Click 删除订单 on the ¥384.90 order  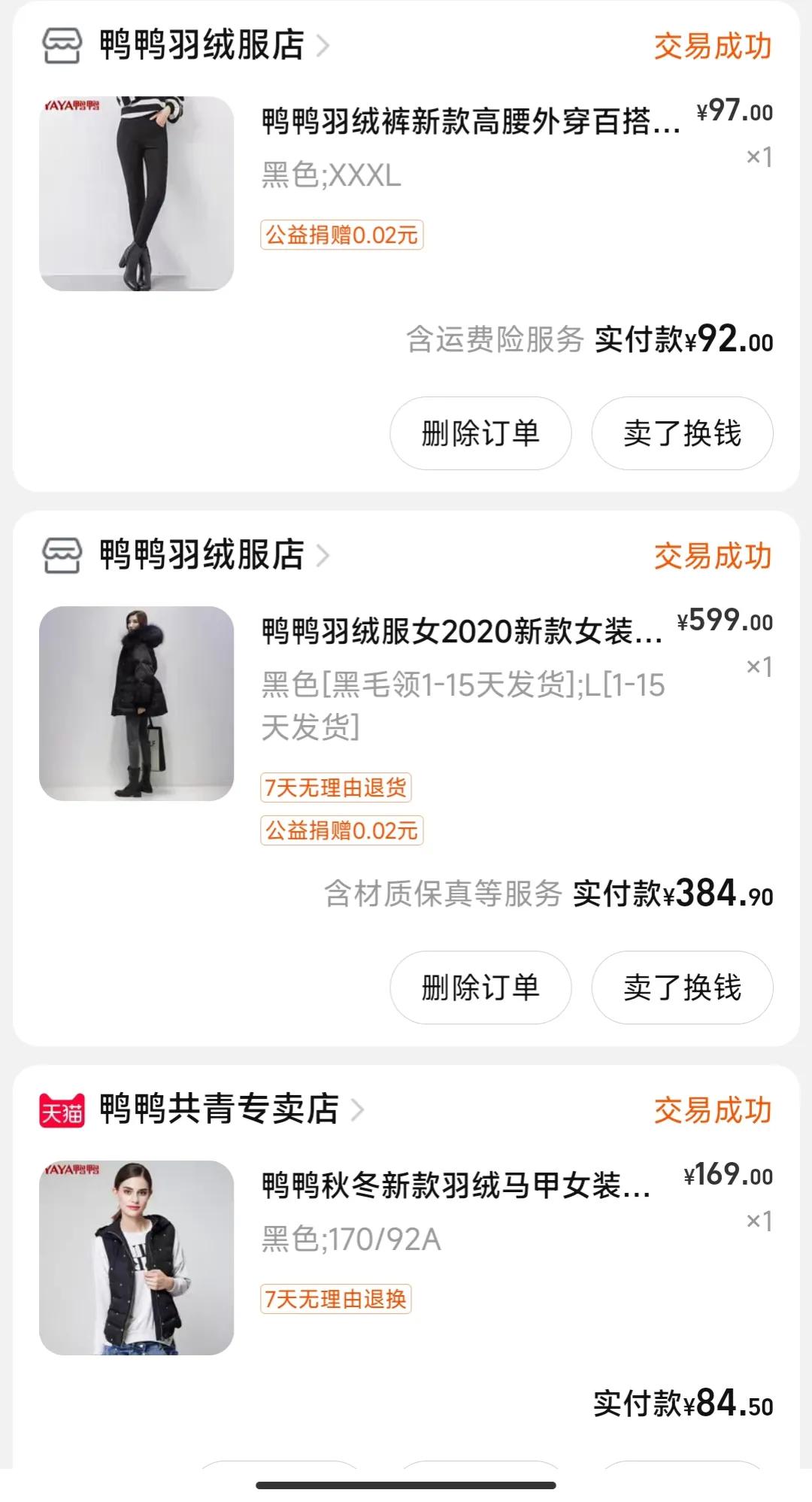[x=480, y=988]
